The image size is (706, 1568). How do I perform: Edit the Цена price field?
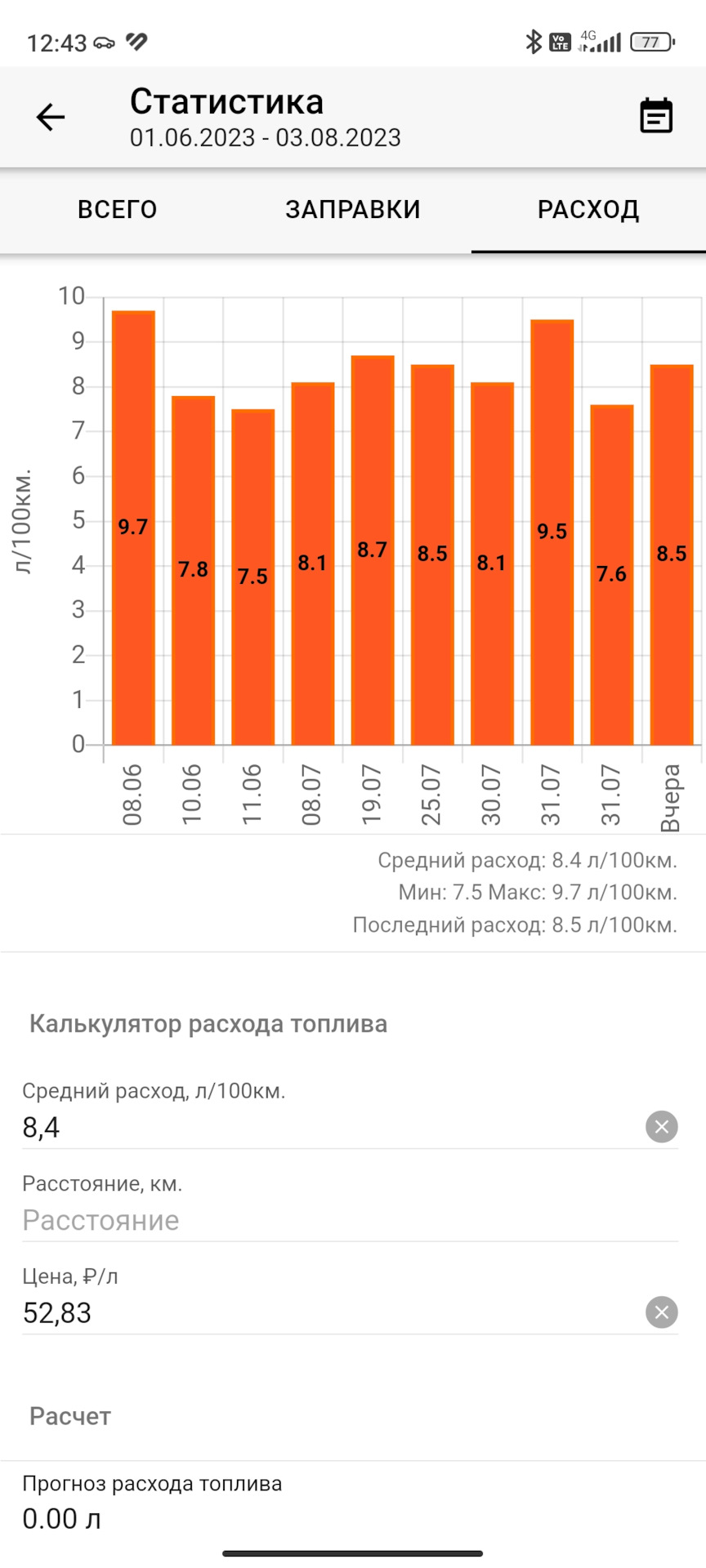[x=327, y=1313]
